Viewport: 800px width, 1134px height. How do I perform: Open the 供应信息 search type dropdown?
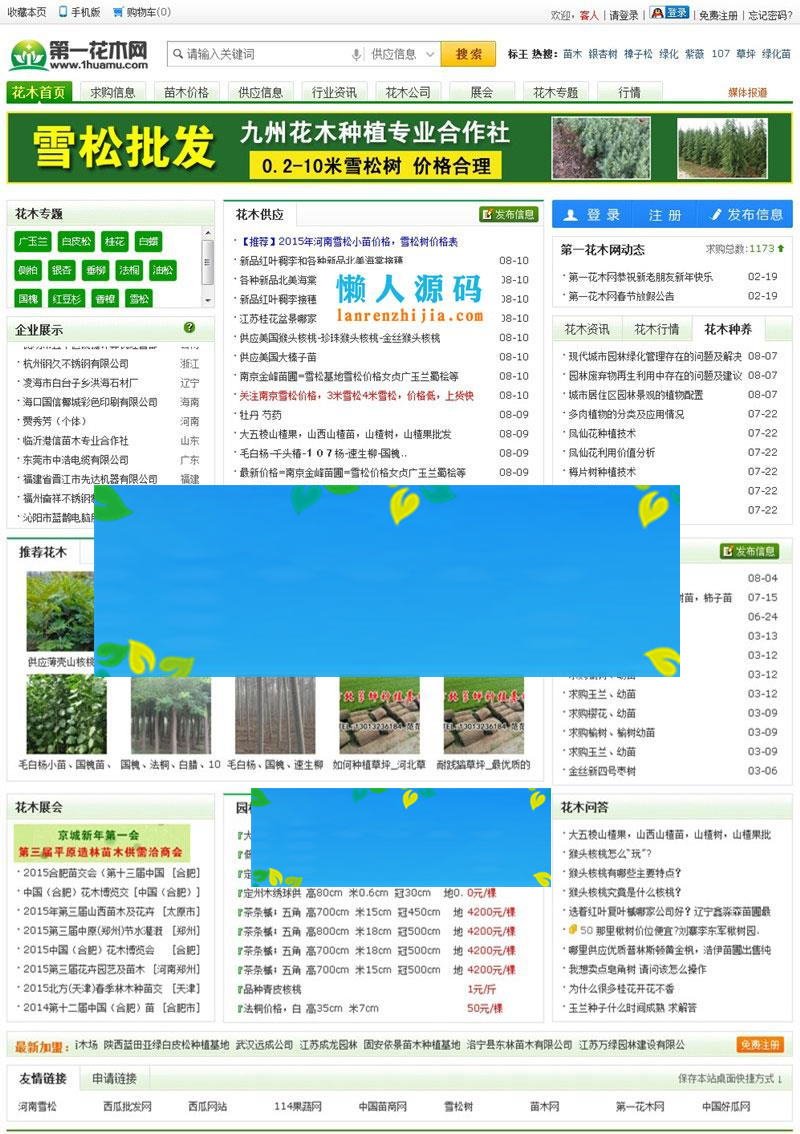[400, 54]
